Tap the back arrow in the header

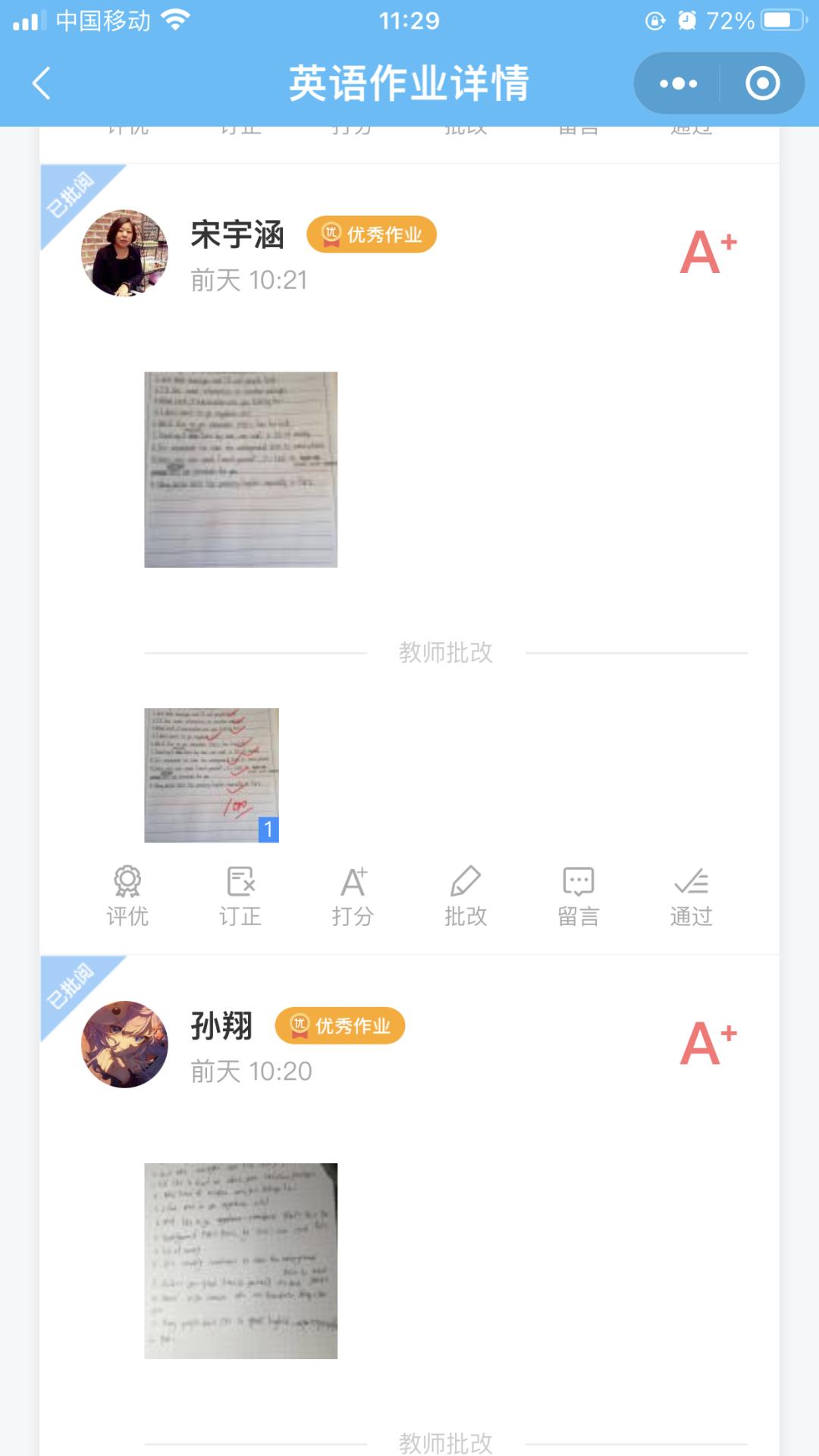pos(42,82)
